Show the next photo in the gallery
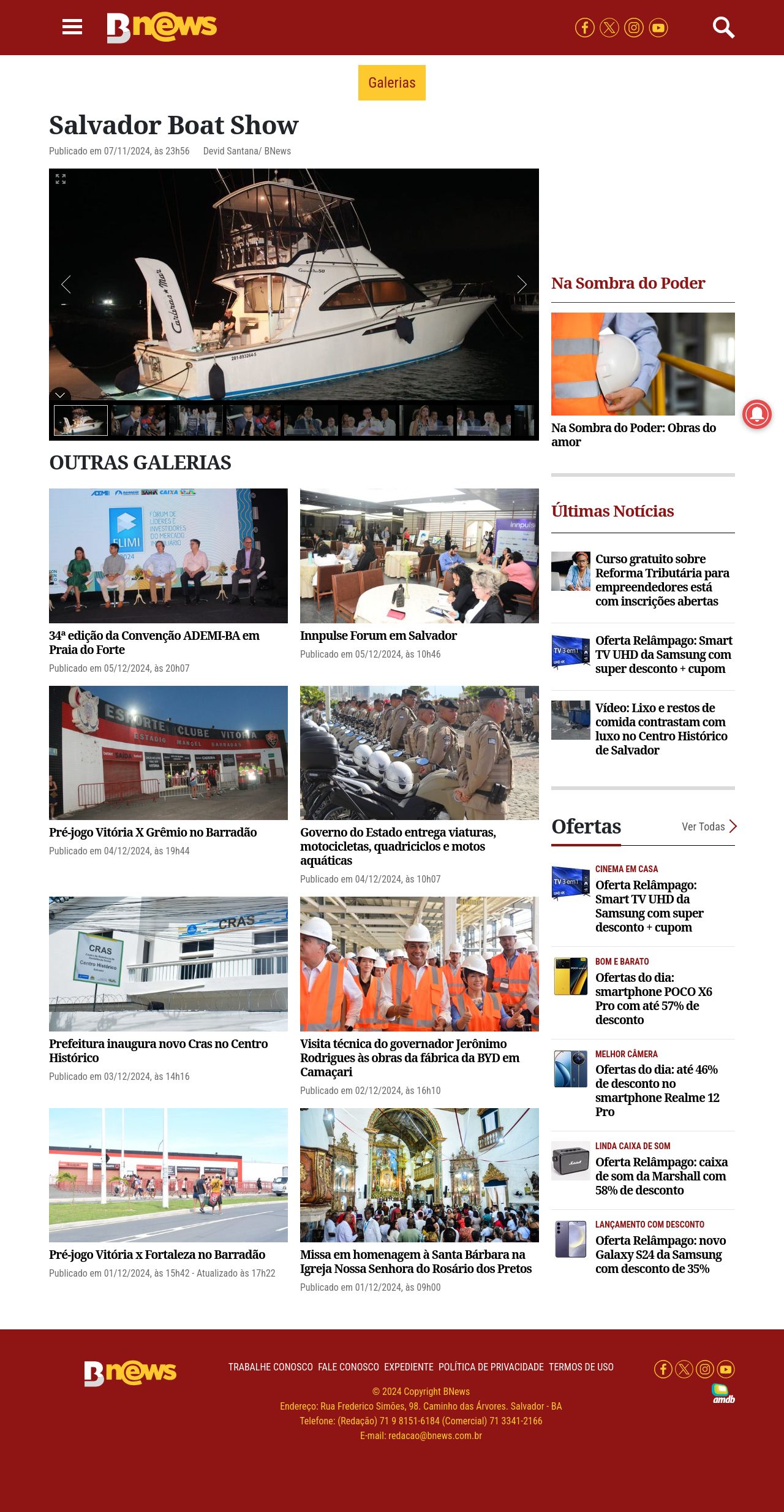Screen dimensions: 784x1512 pyautogui.click(x=522, y=284)
